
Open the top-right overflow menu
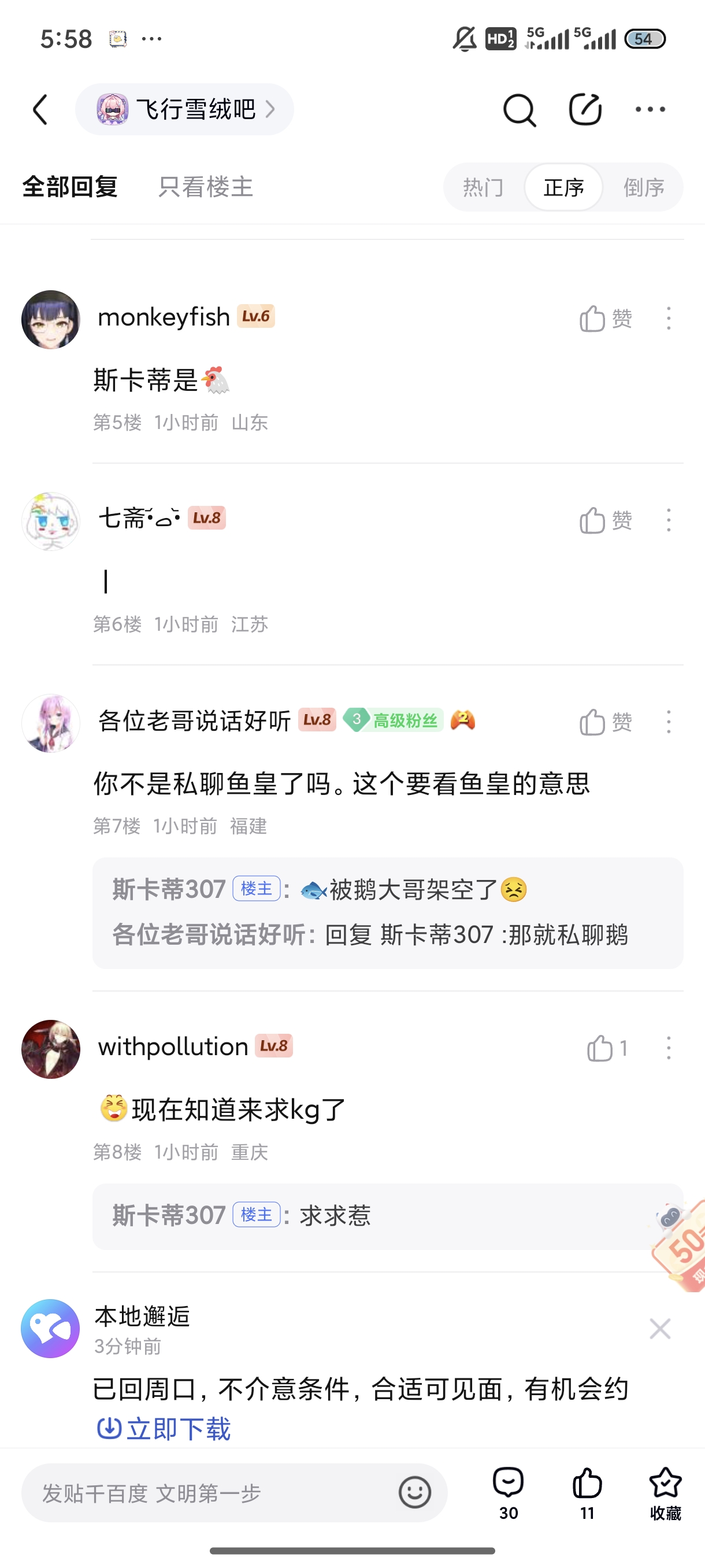coord(650,110)
